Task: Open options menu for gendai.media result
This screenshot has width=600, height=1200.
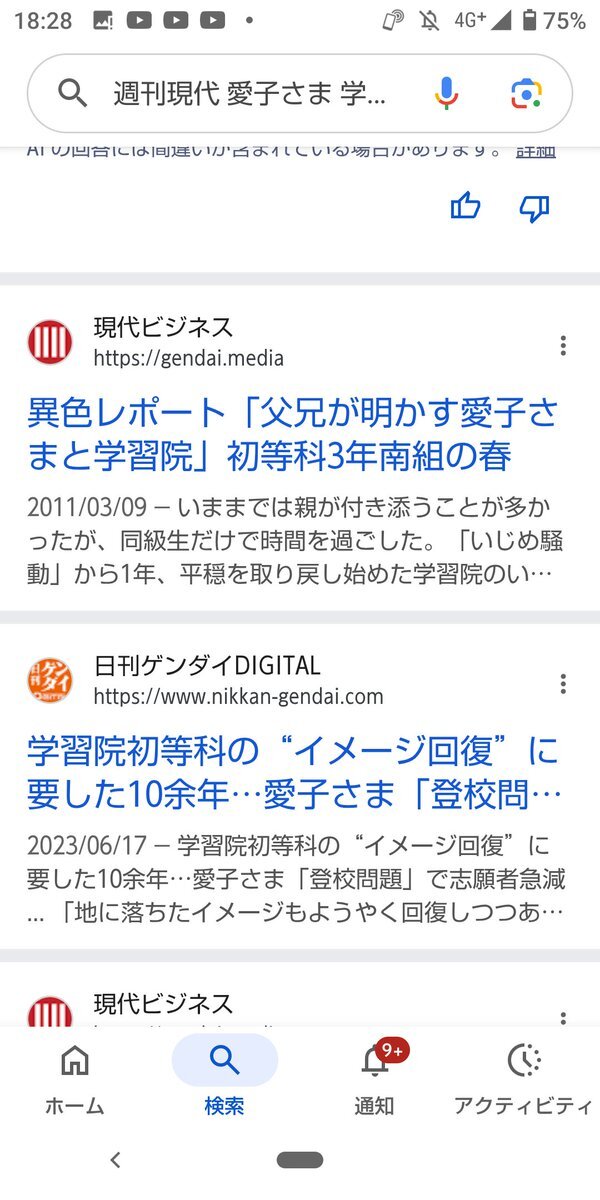Action: (563, 346)
